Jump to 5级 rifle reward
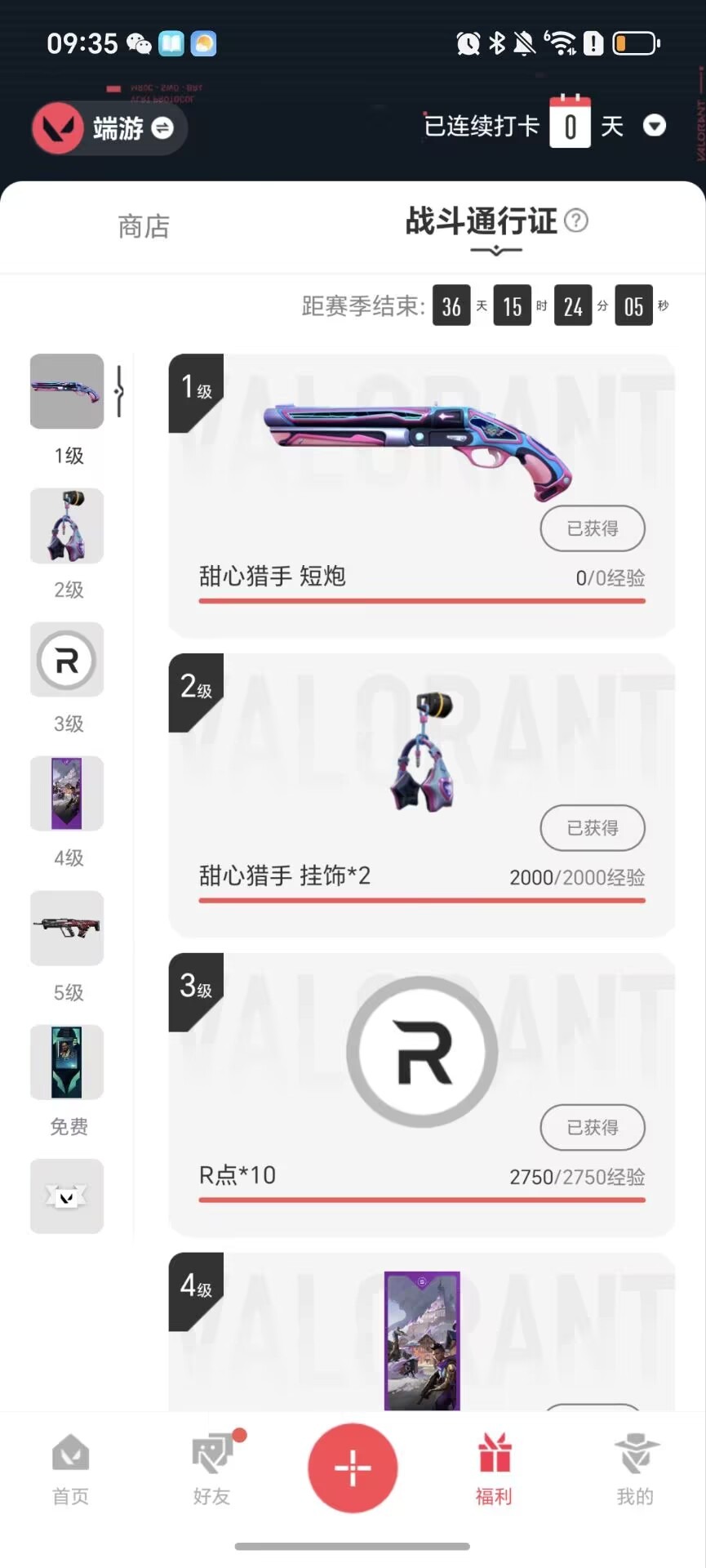Screen dimensions: 706x1568 (x=67, y=928)
